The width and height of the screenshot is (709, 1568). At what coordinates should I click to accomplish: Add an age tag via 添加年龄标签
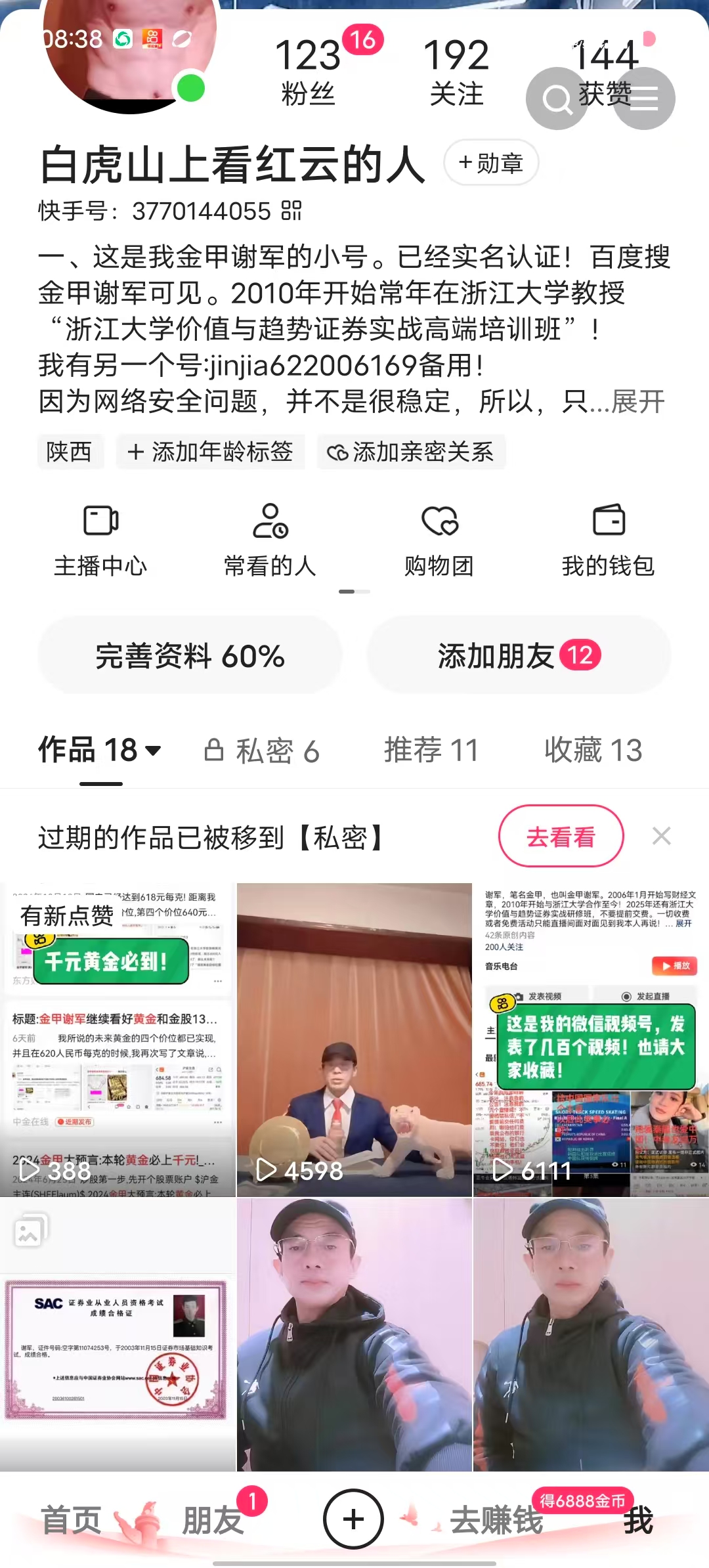(x=211, y=452)
